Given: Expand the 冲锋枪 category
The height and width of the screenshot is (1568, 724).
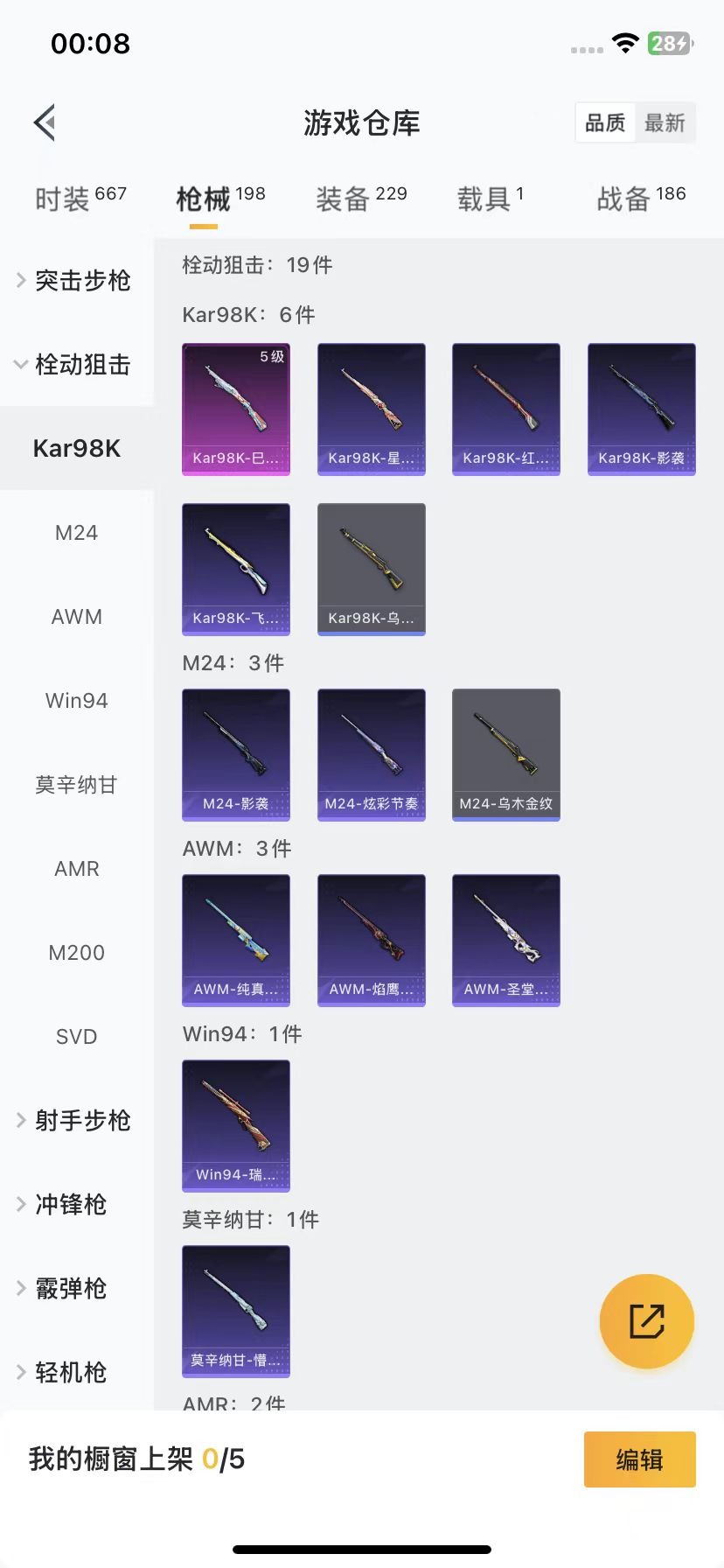Looking at the screenshot, I should 70,1204.
